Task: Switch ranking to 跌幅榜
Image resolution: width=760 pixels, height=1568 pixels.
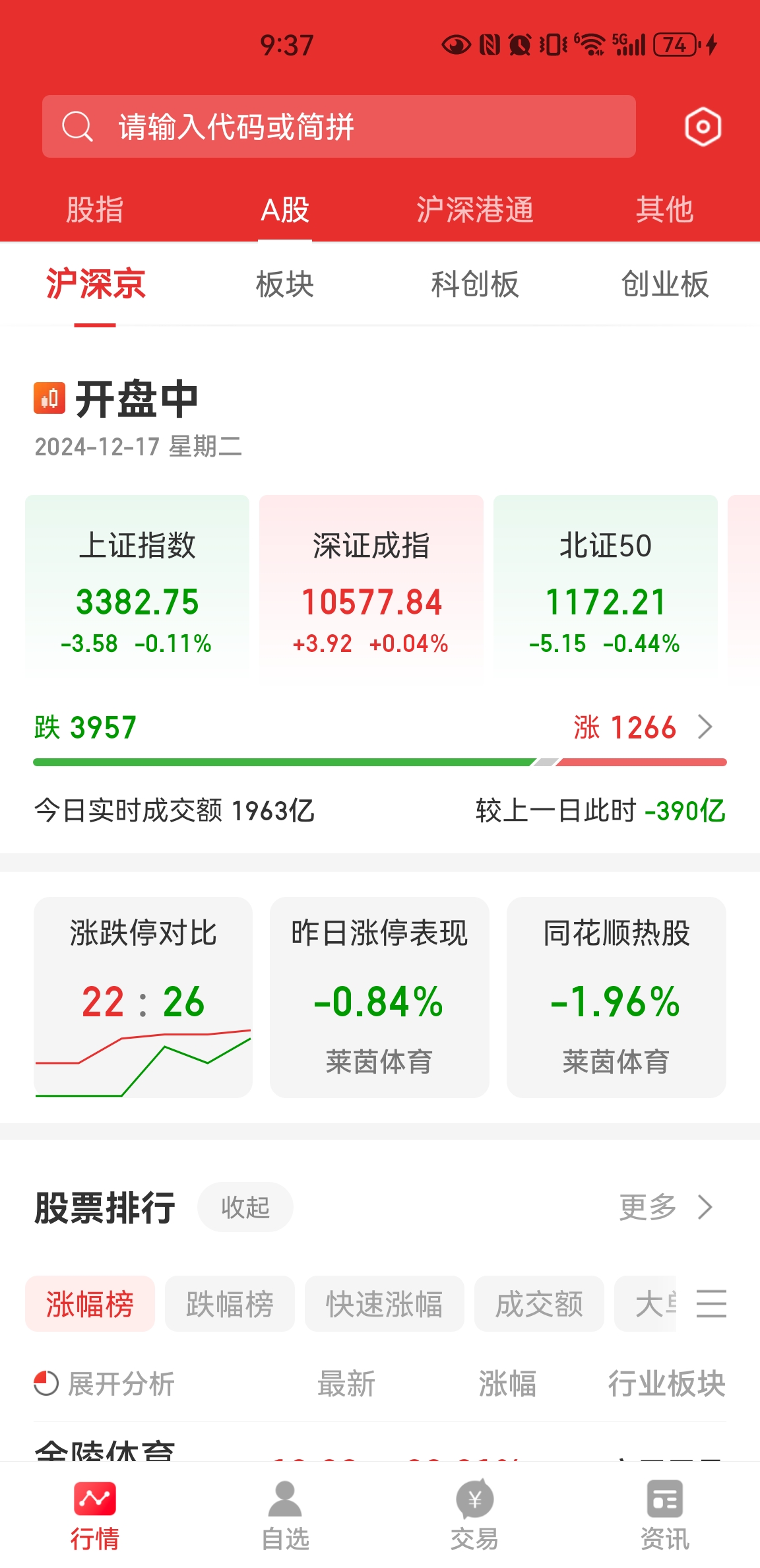Action: point(230,1303)
